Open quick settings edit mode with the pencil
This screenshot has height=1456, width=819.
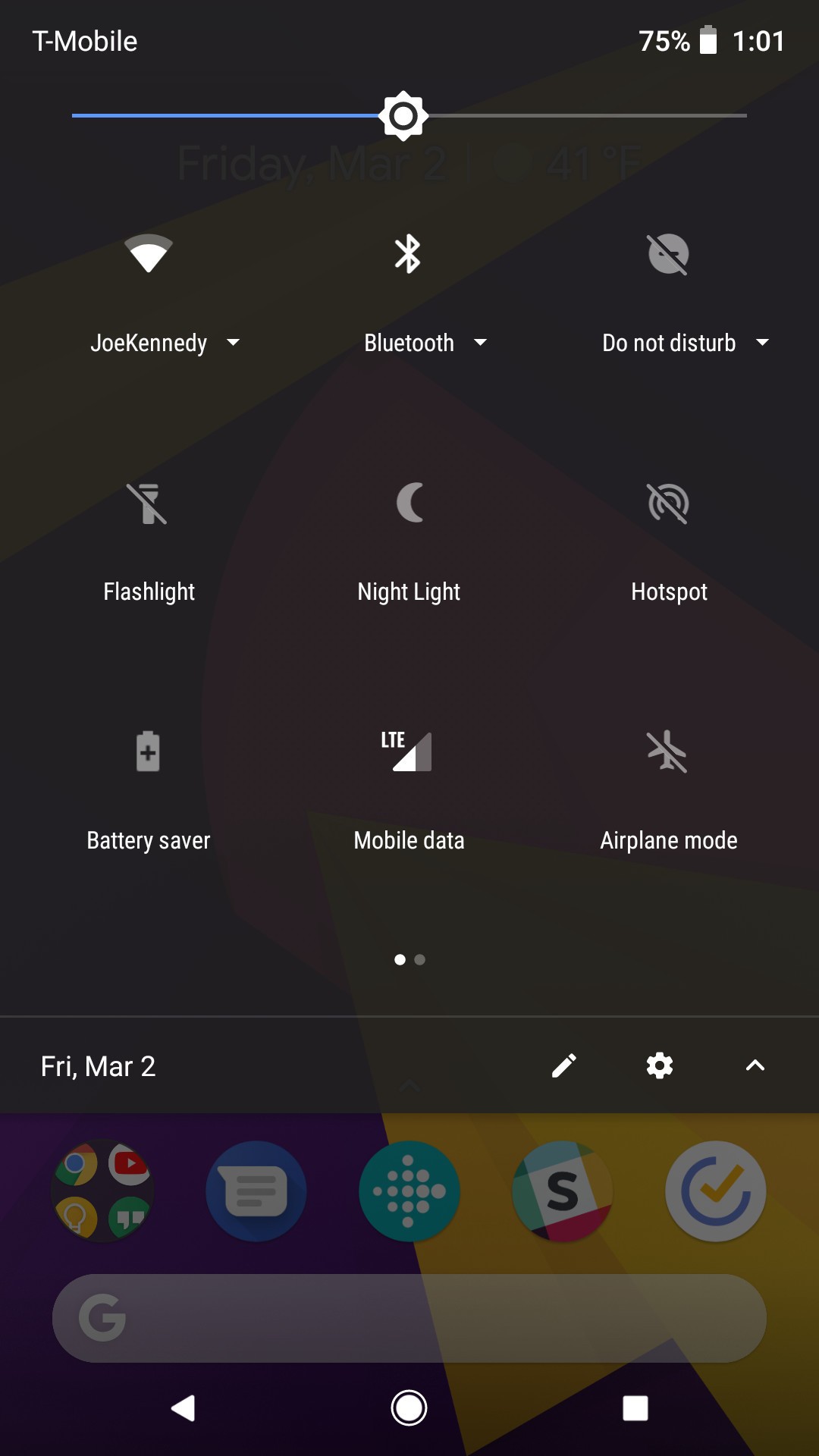tap(564, 1065)
